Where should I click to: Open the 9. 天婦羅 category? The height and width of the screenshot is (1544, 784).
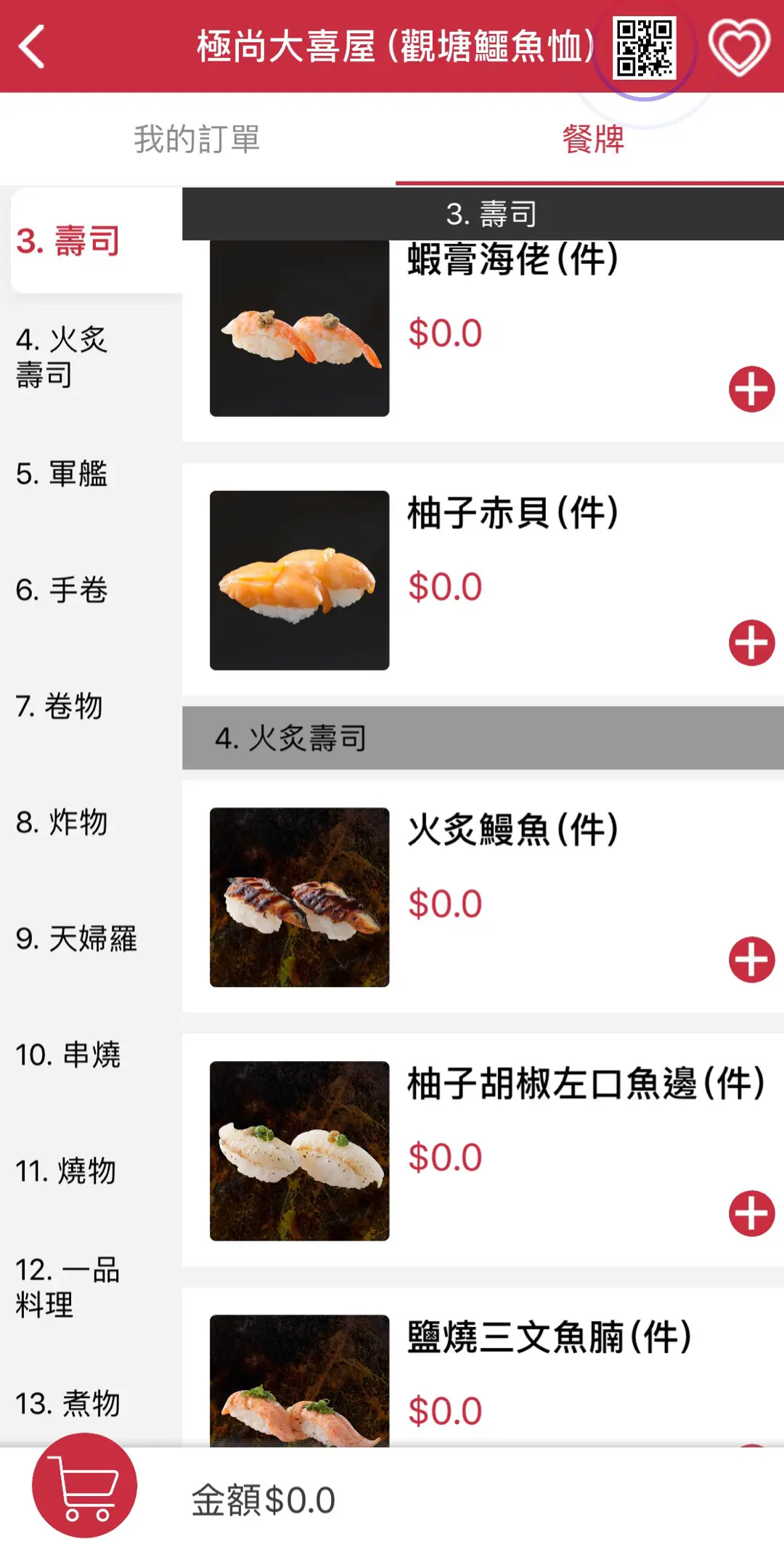(76, 938)
